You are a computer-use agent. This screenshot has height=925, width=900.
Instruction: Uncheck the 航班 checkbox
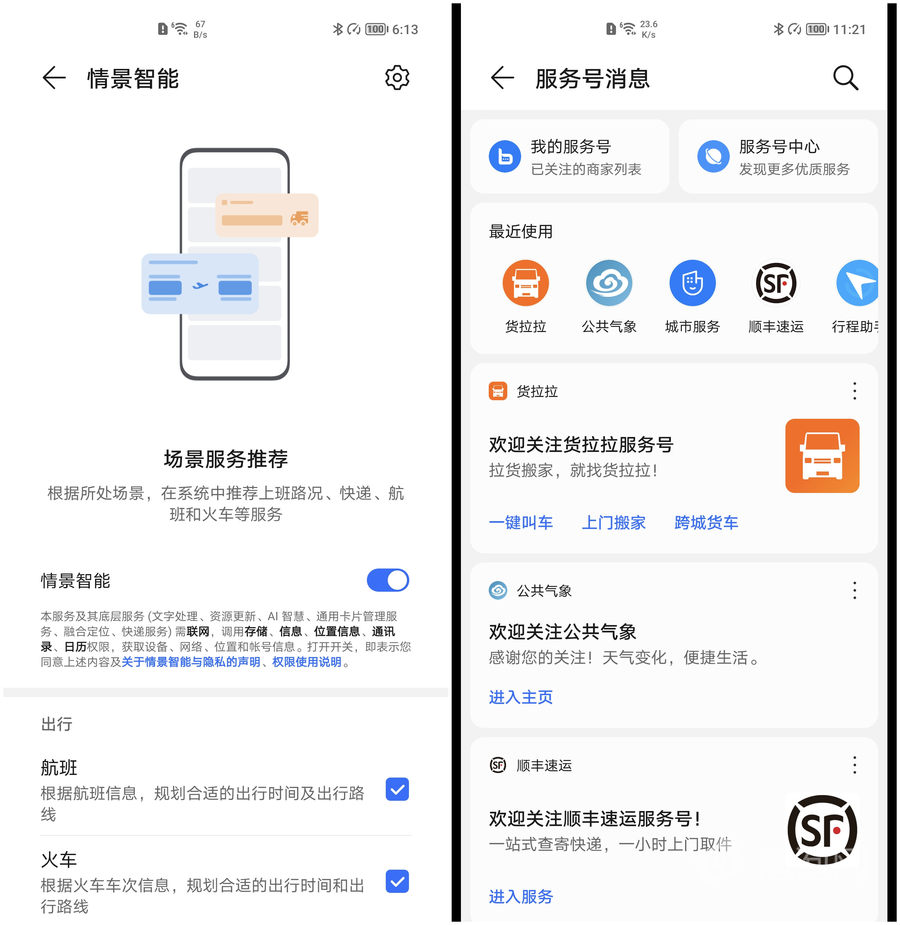click(397, 790)
